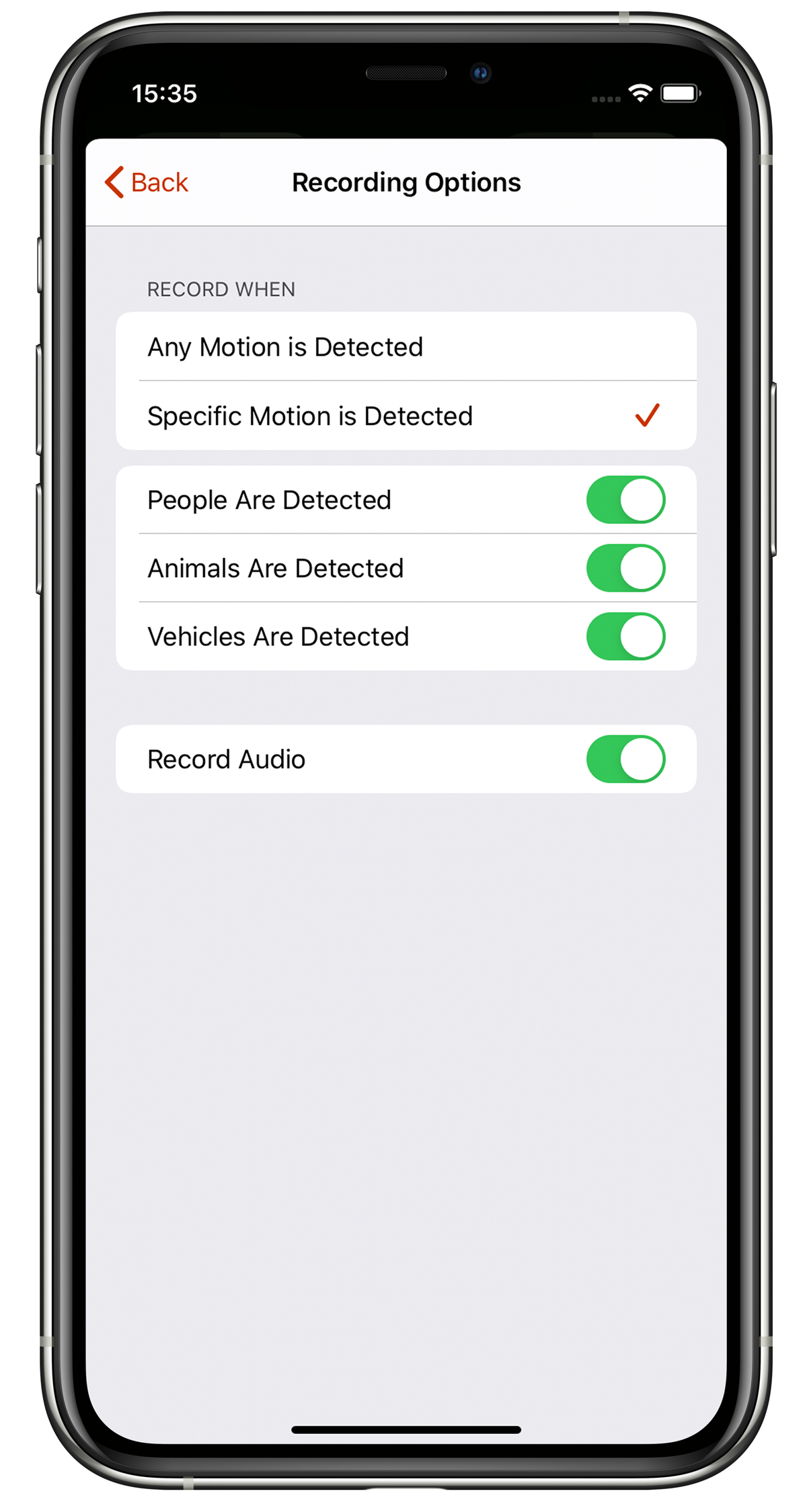Select Any Motion is Detected option
Screen dimensions: 807x1512
coord(406,347)
